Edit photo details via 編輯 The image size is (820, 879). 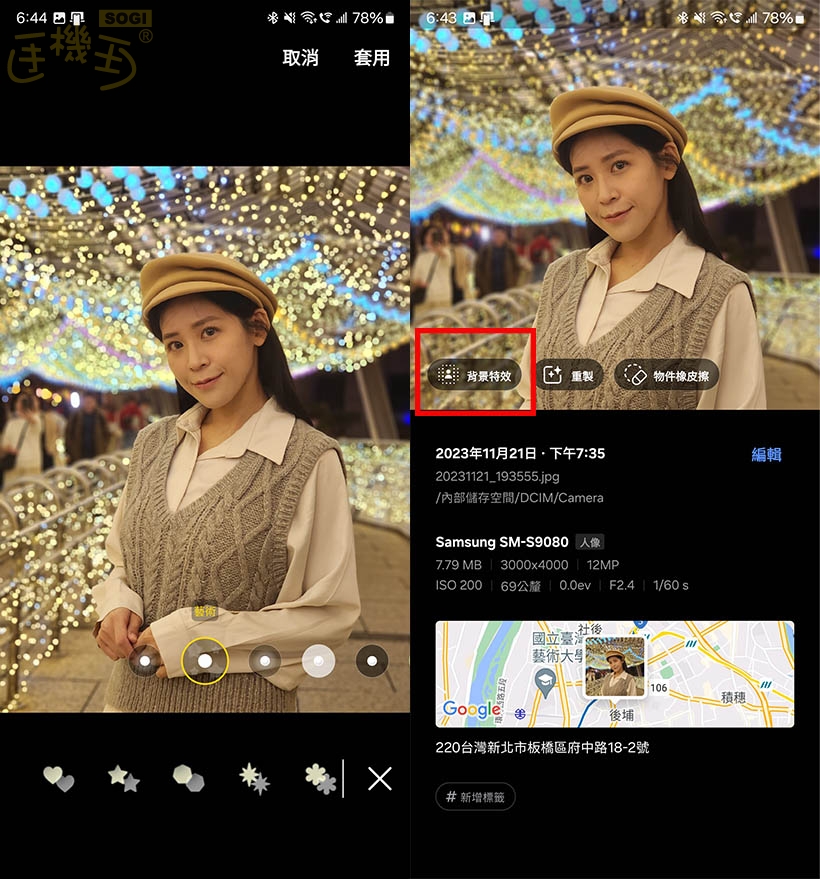point(766,454)
